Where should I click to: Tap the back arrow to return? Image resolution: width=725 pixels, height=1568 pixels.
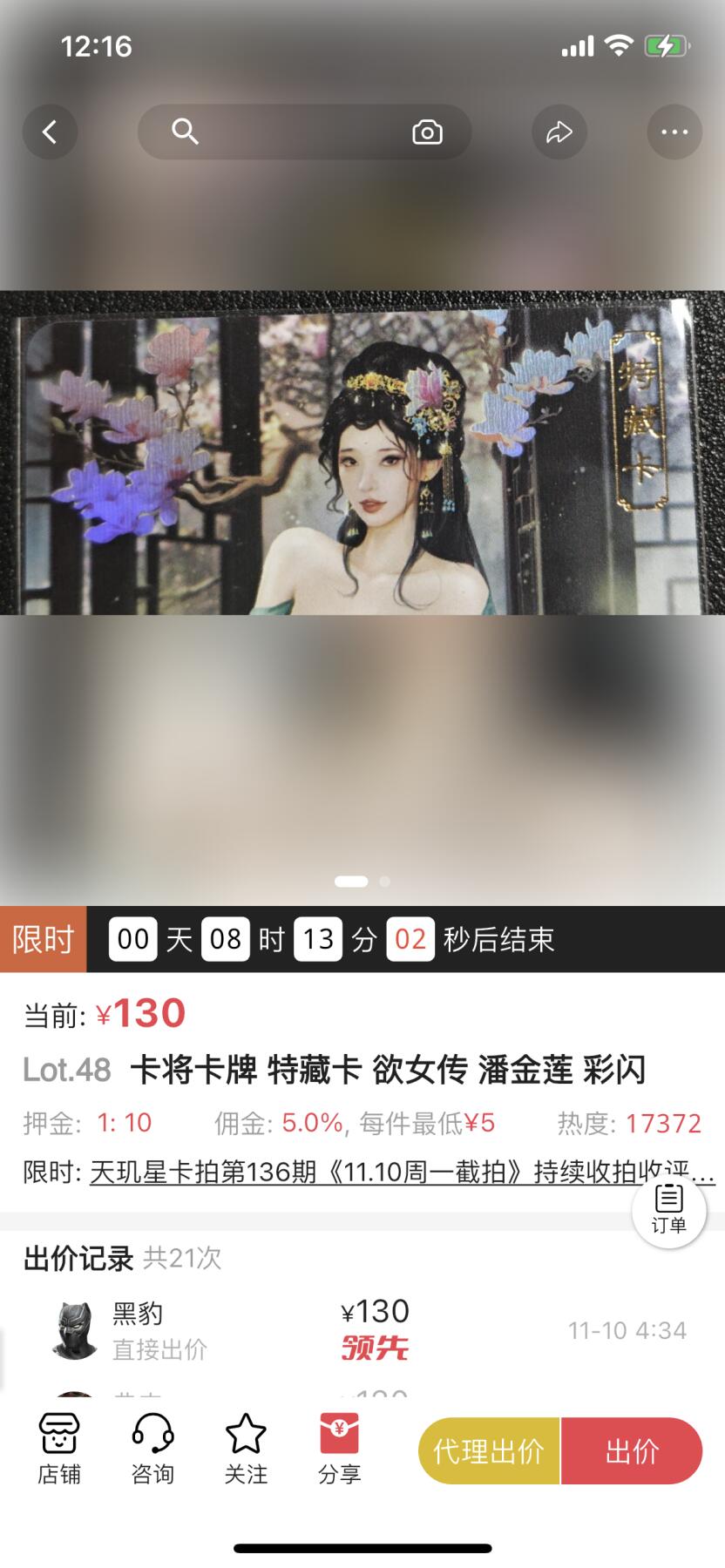tap(50, 132)
